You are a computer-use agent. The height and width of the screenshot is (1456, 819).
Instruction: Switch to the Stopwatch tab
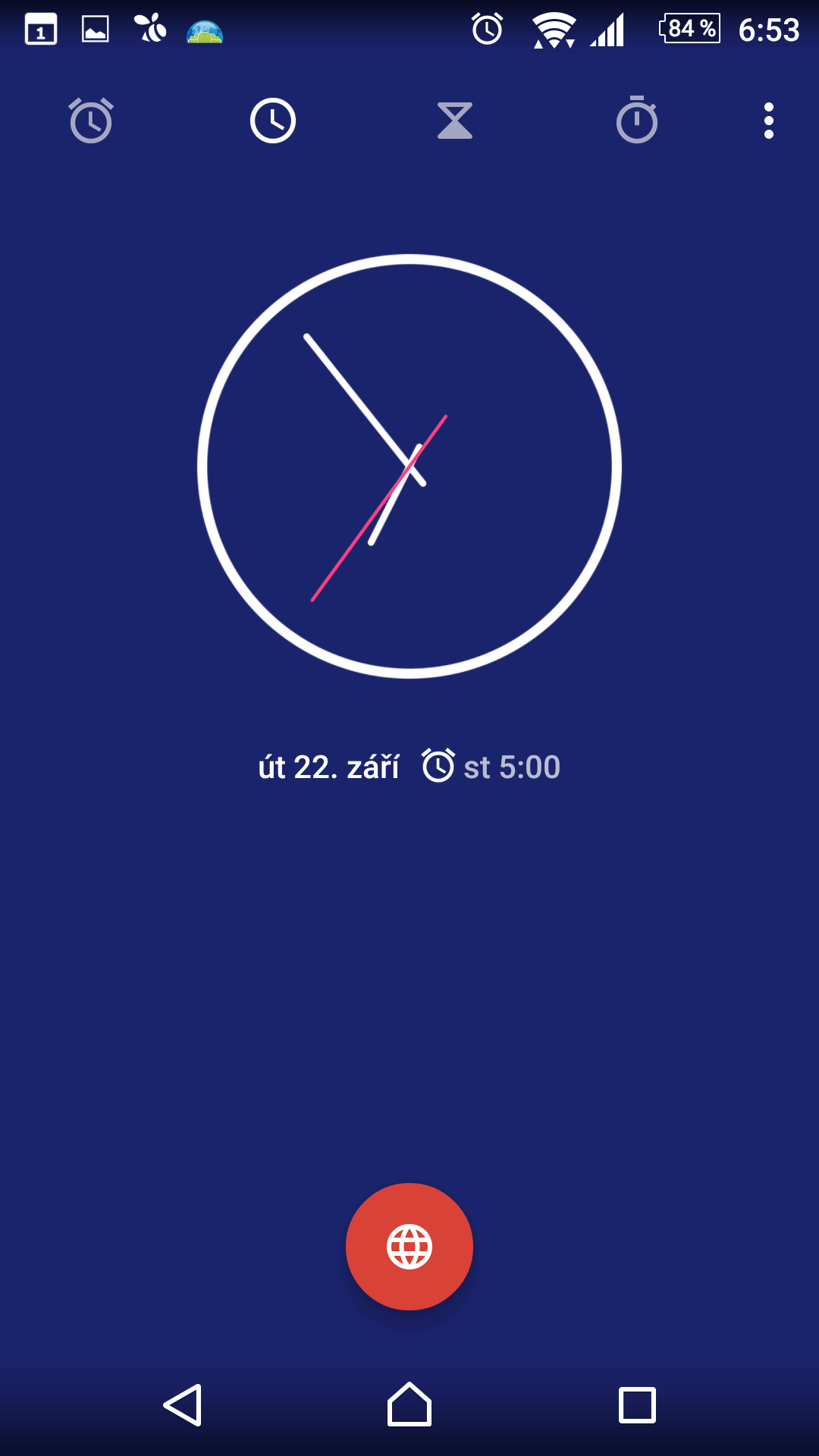[x=637, y=120]
